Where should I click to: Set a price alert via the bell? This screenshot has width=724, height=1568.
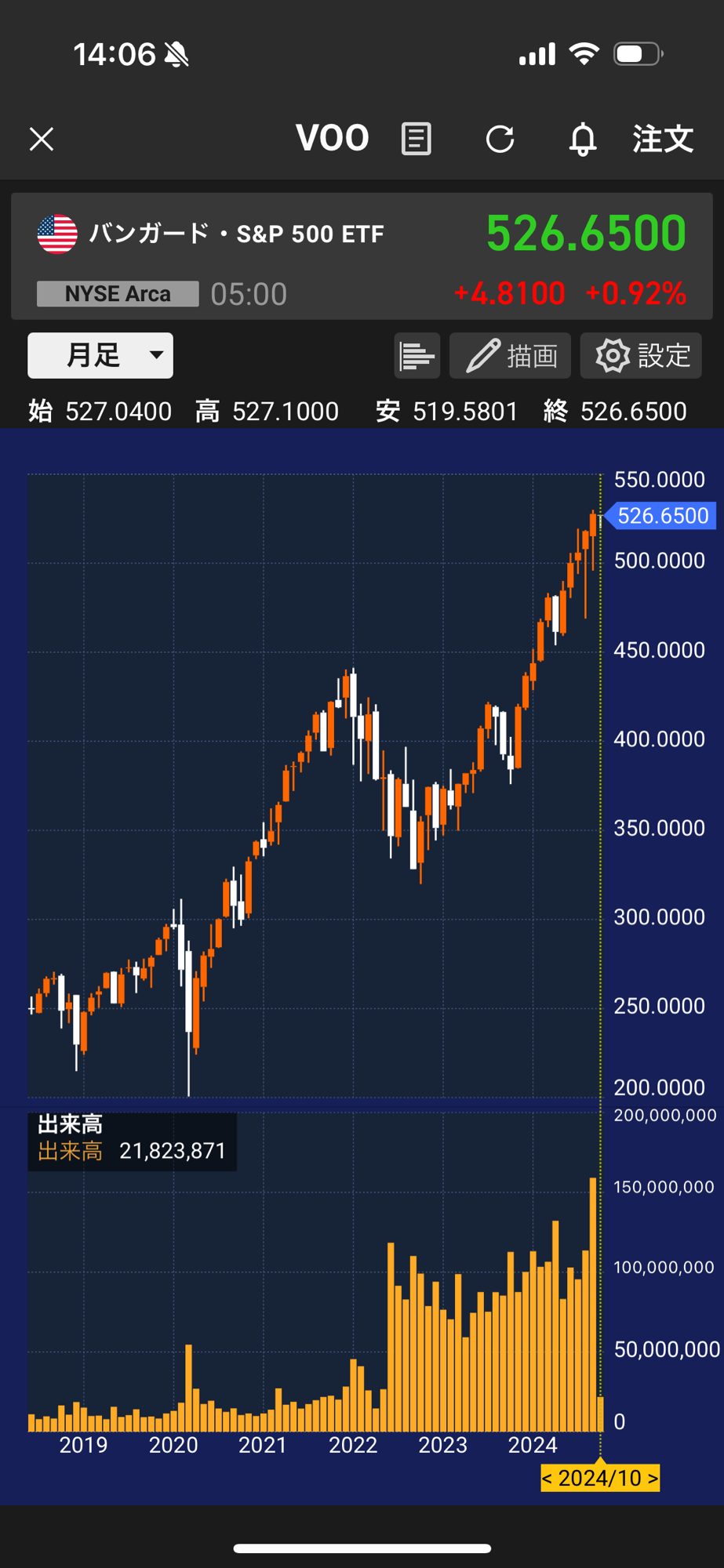[582, 140]
